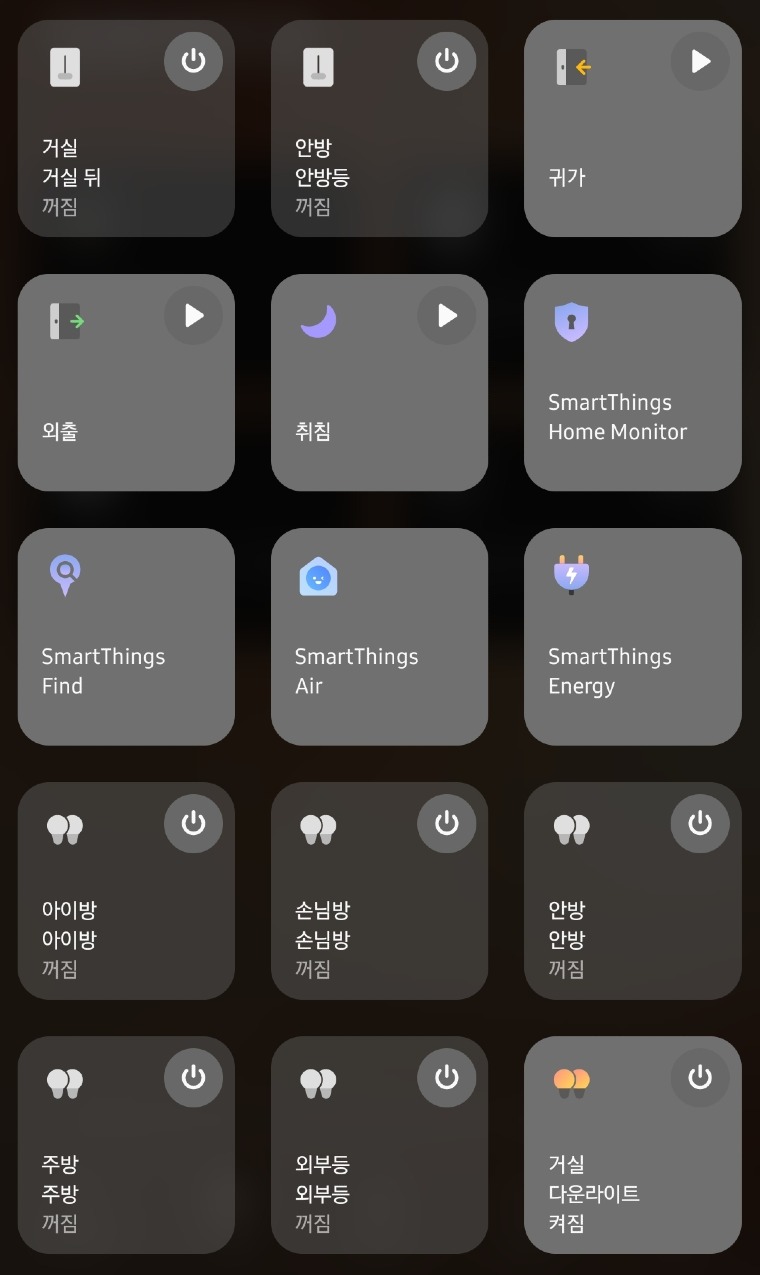This screenshot has width=760, height=1275.
Task: Open SmartThings Air tile
Action: pos(379,637)
